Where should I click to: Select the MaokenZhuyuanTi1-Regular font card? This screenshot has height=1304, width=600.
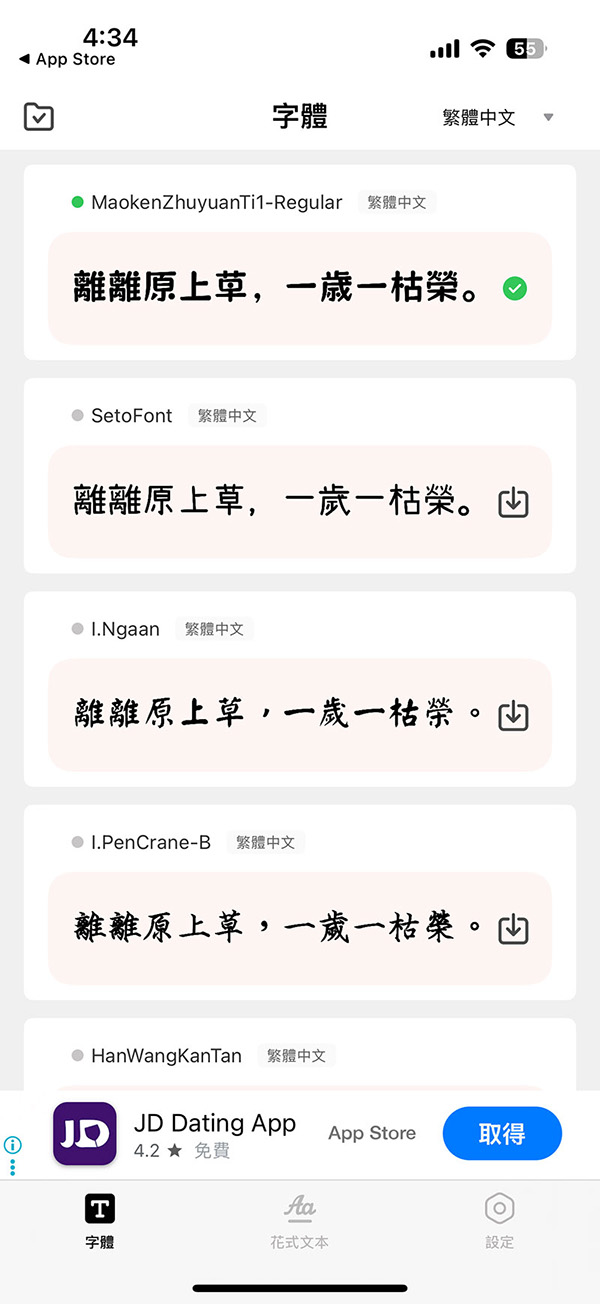(x=299, y=288)
